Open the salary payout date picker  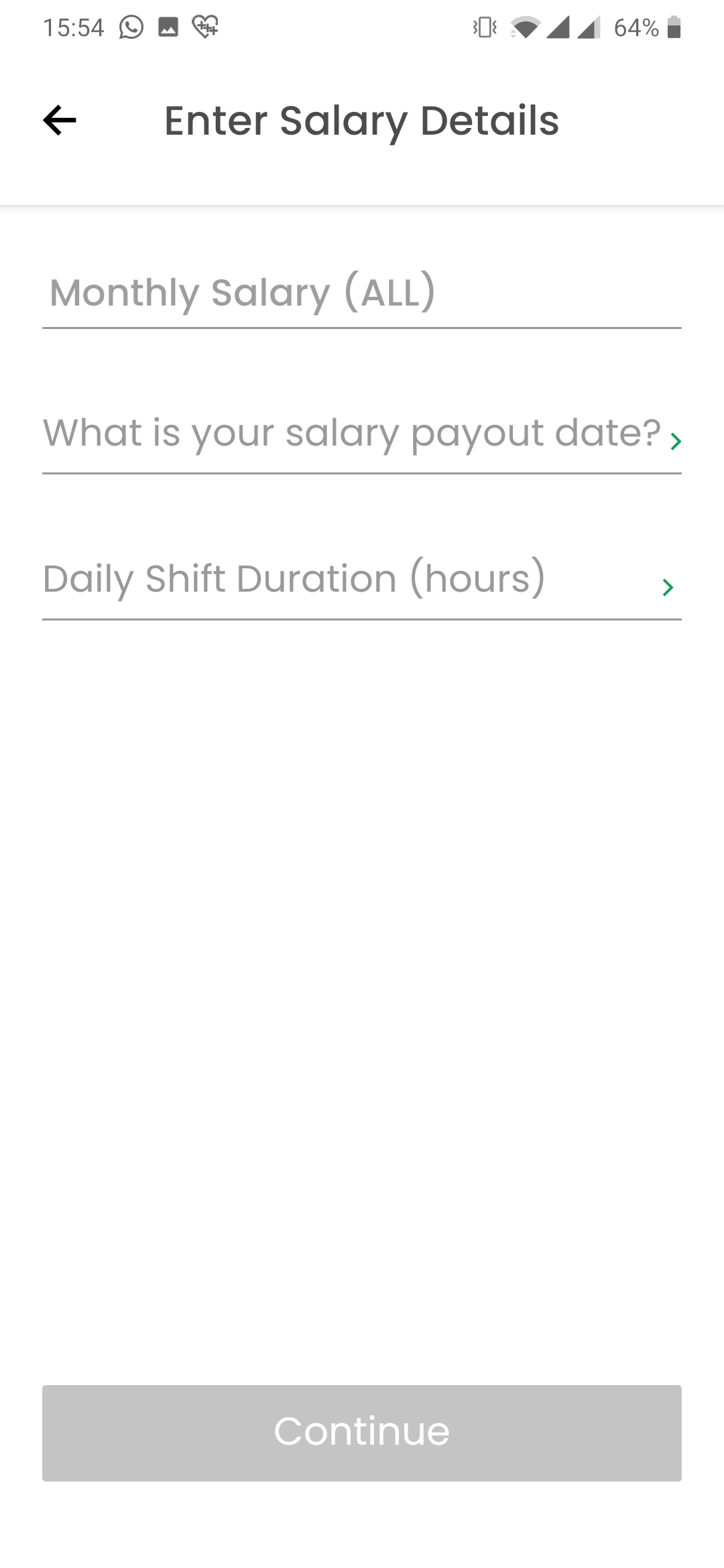click(x=362, y=434)
